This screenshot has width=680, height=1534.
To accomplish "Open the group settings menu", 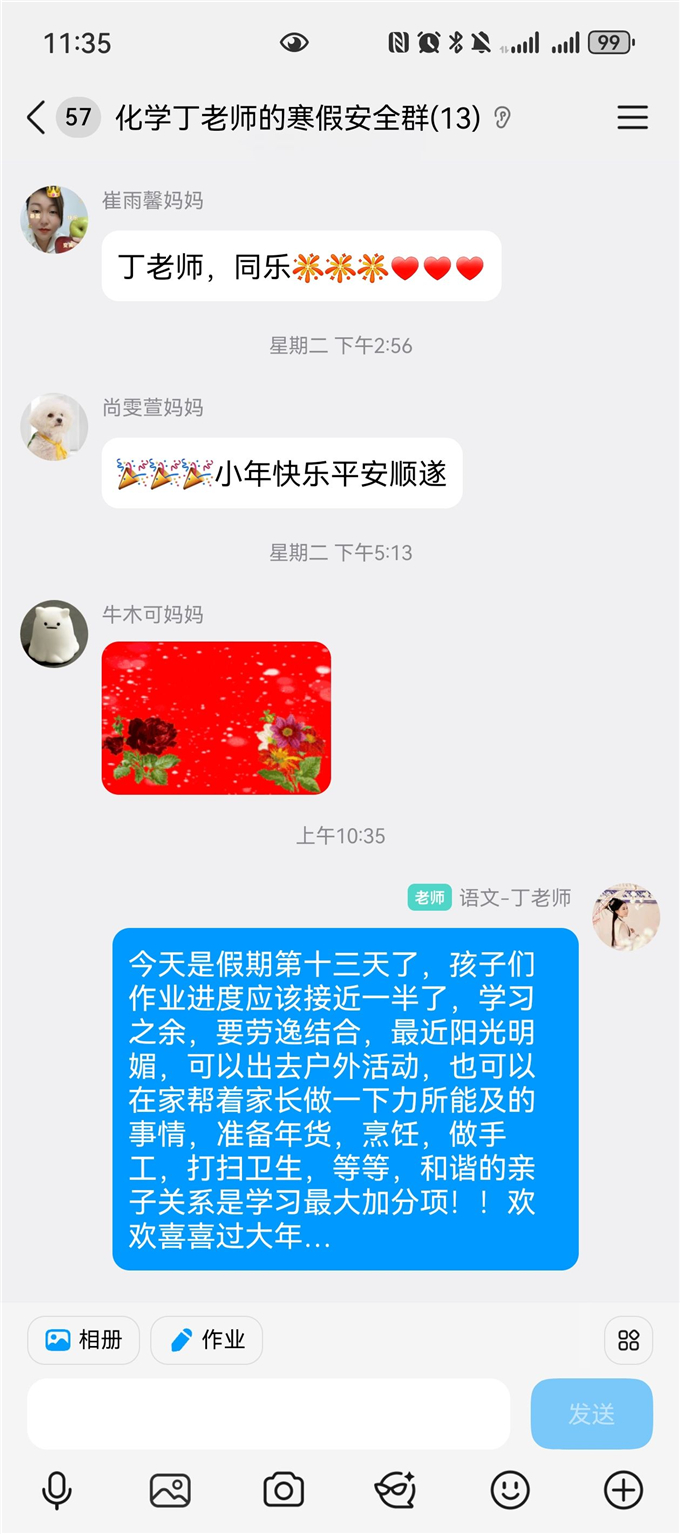I will point(632,118).
